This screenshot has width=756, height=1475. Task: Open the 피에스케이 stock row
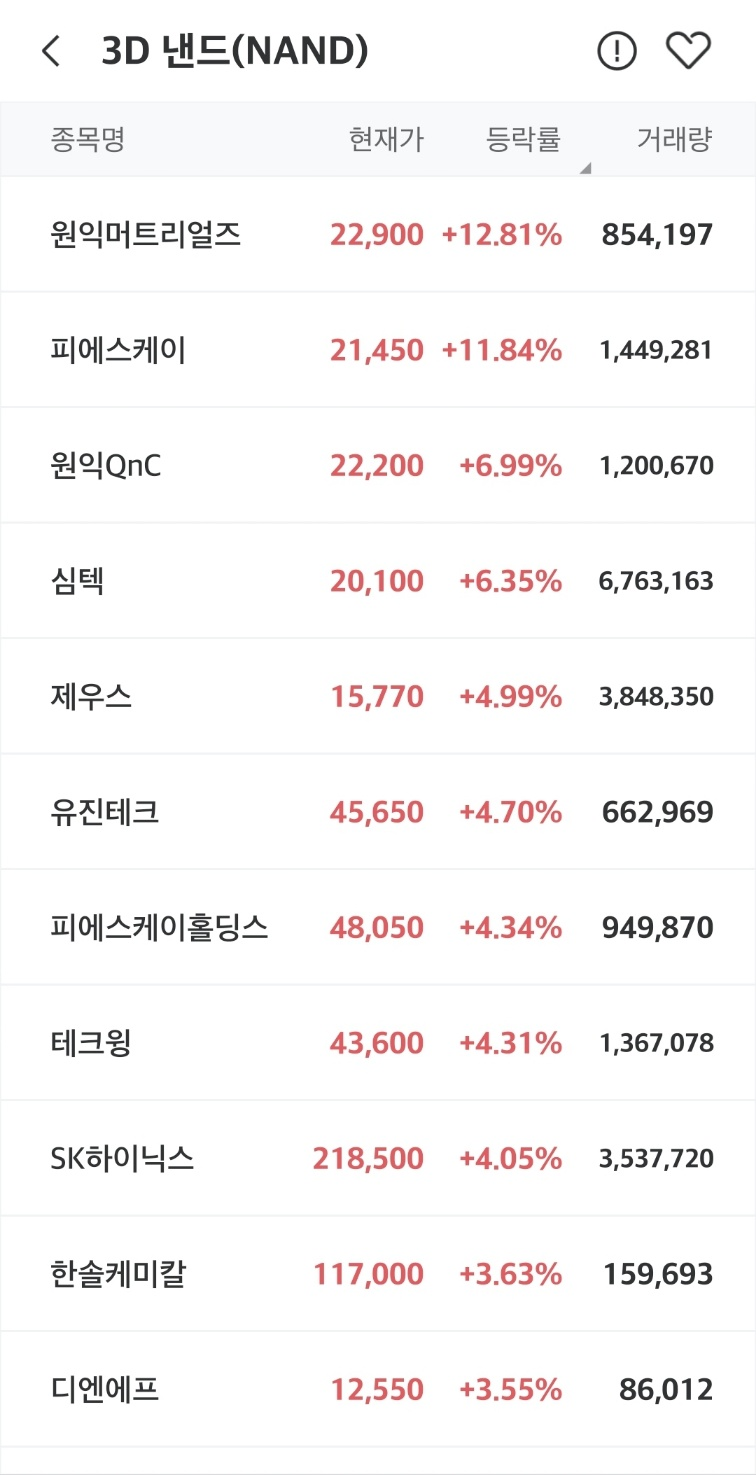378,350
